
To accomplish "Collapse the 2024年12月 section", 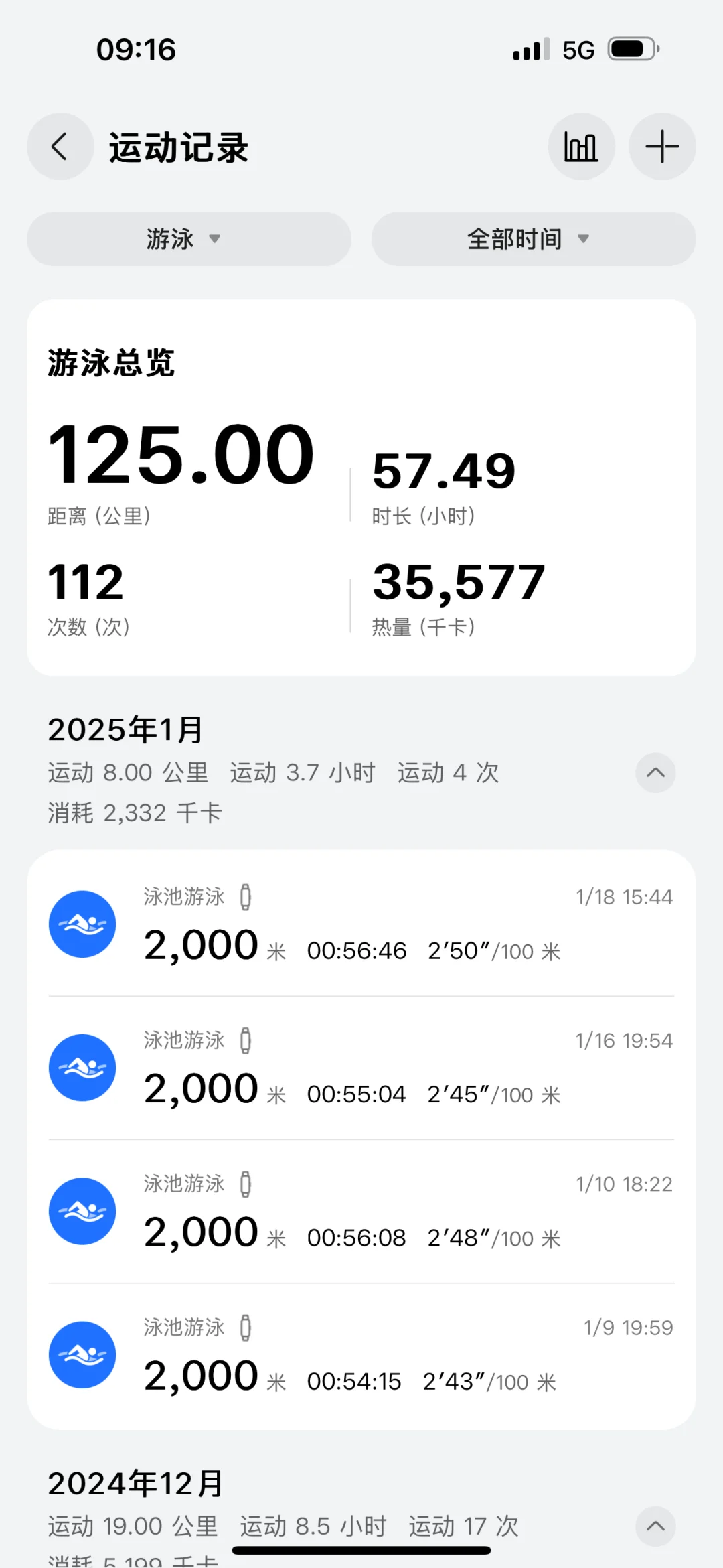I will 655,1526.
